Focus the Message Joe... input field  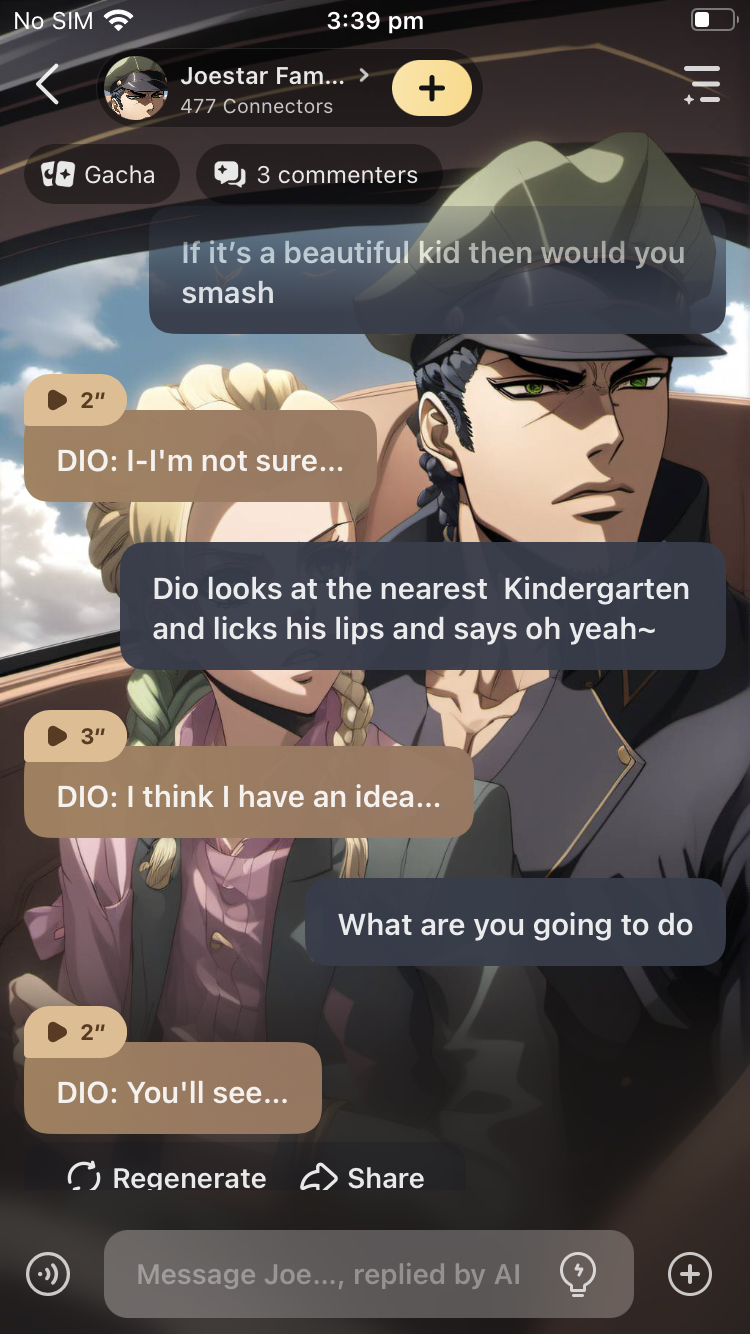click(330, 1274)
